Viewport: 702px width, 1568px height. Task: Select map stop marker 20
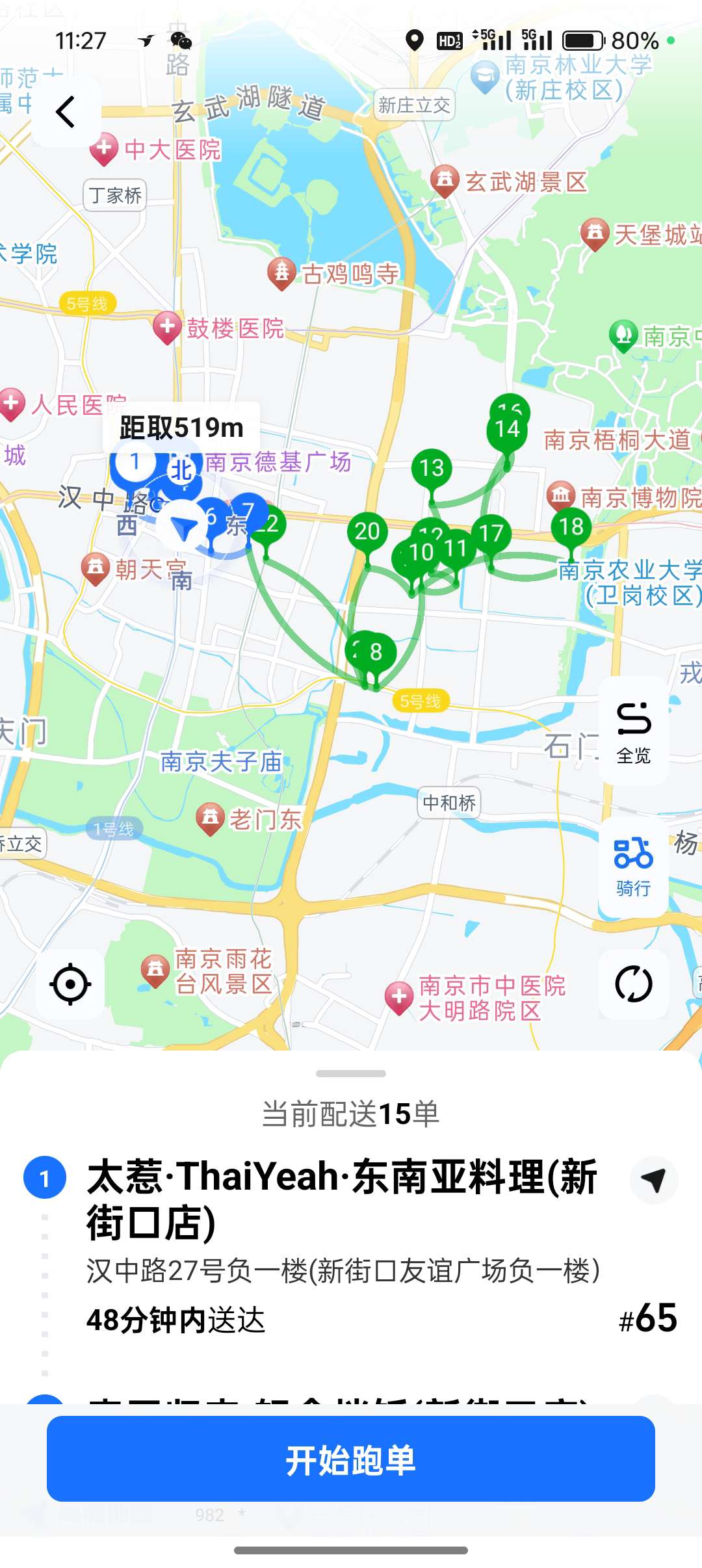coord(367,532)
